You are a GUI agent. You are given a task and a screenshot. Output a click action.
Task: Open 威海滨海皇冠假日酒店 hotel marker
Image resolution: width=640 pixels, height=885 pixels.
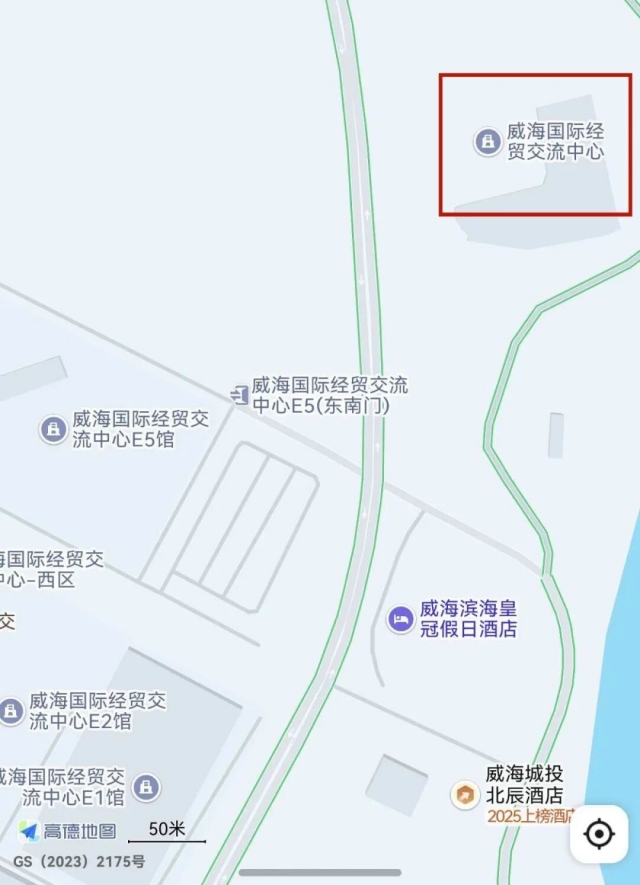pyautogui.click(x=400, y=619)
